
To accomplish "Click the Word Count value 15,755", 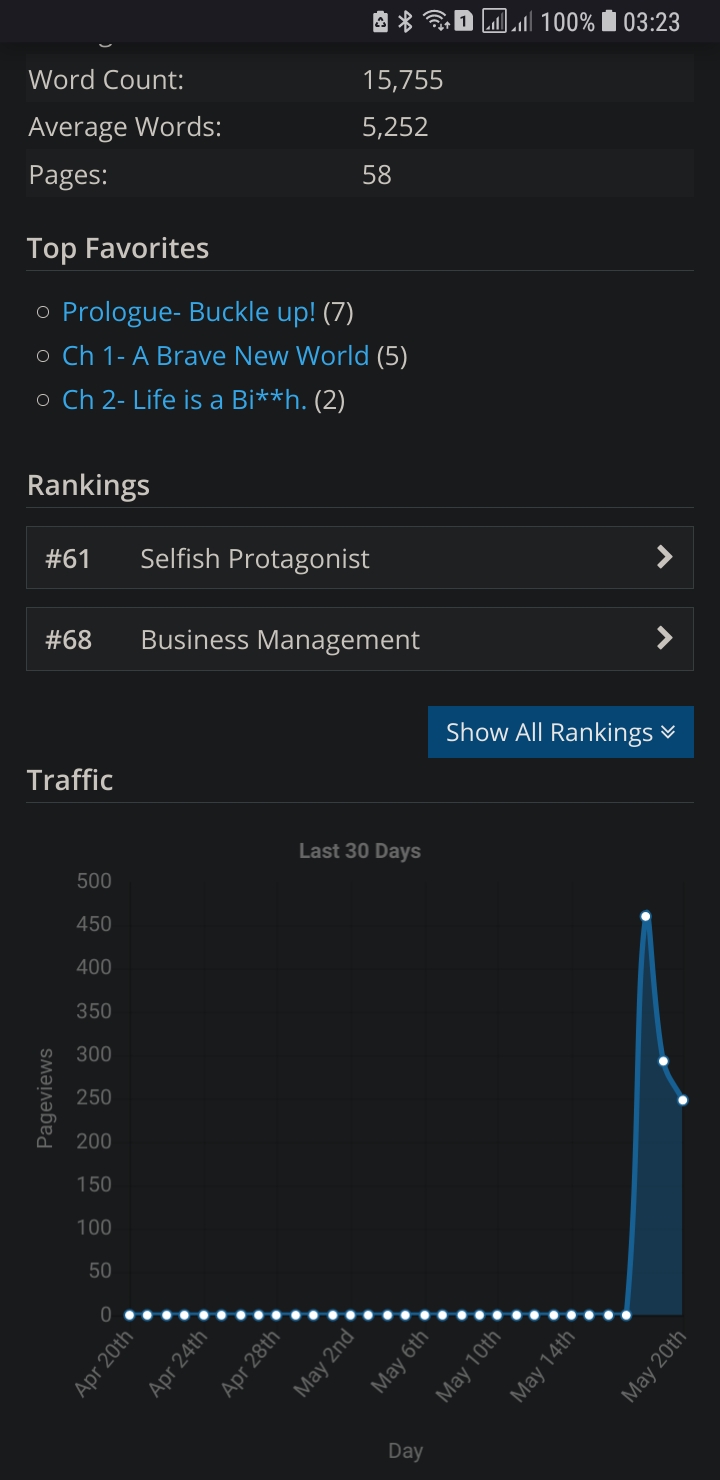I will [x=403, y=79].
